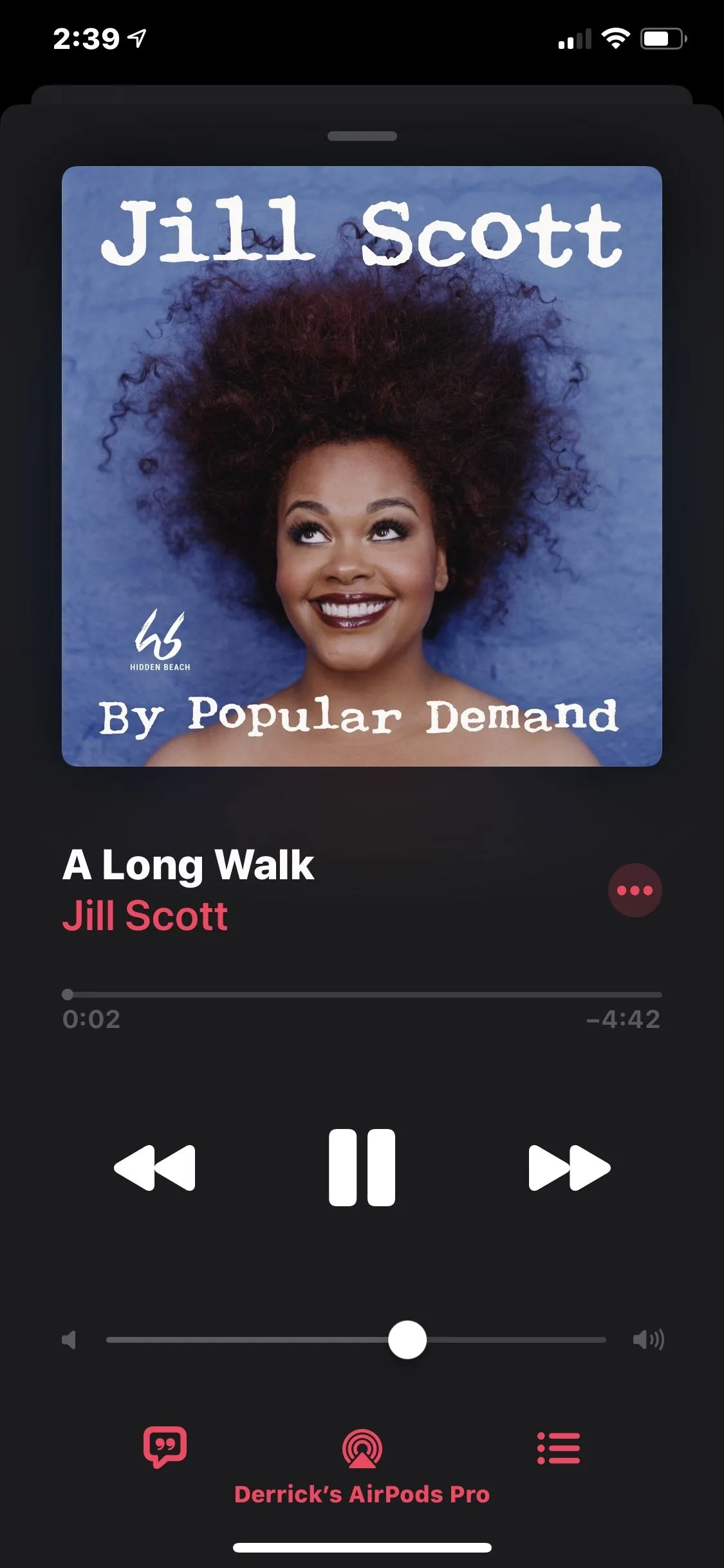Show lyrics for this song
The height and width of the screenshot is (1568, 724).
(165, 1448)
